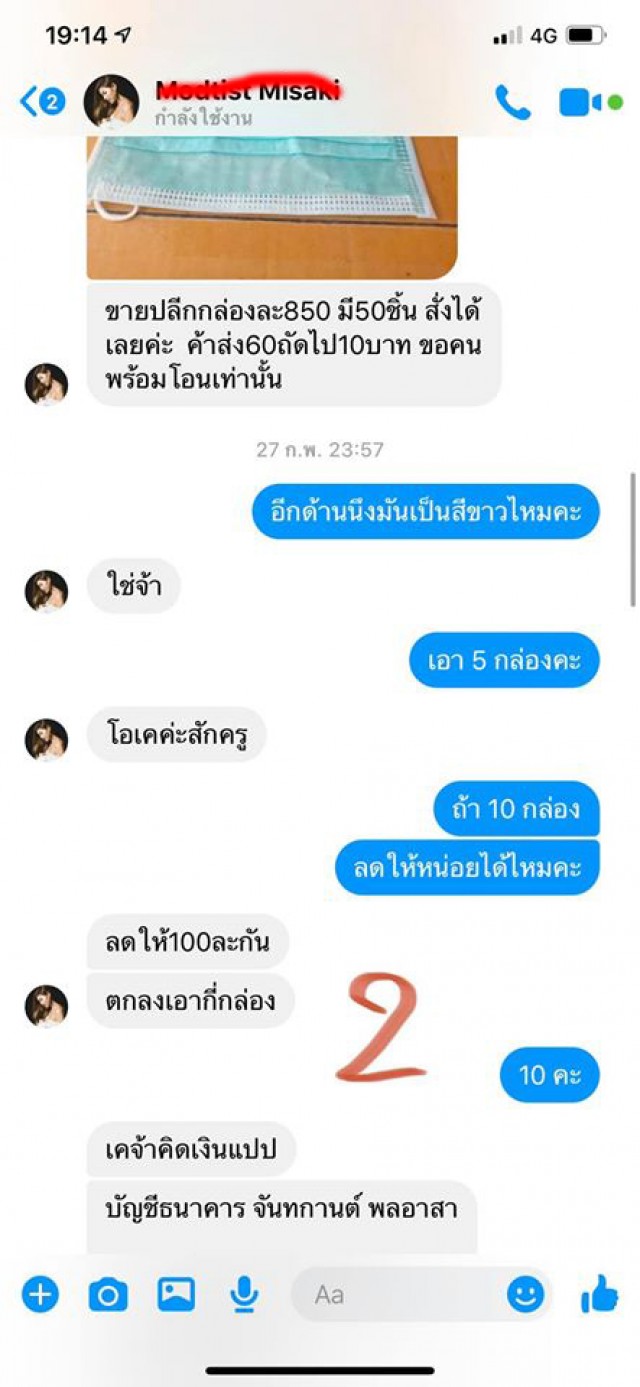Open the camera to take photo
Image resolution: width=640 pixels, height=1387 pixels.
pyautogui.click(x=108, y=1296)
